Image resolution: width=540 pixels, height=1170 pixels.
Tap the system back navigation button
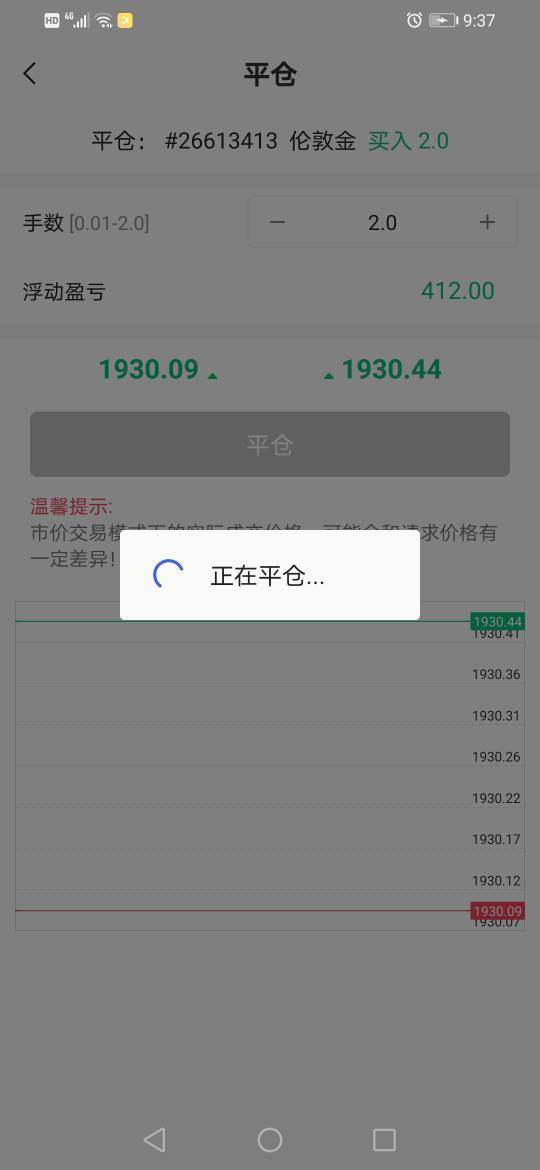coord(154,1139)
